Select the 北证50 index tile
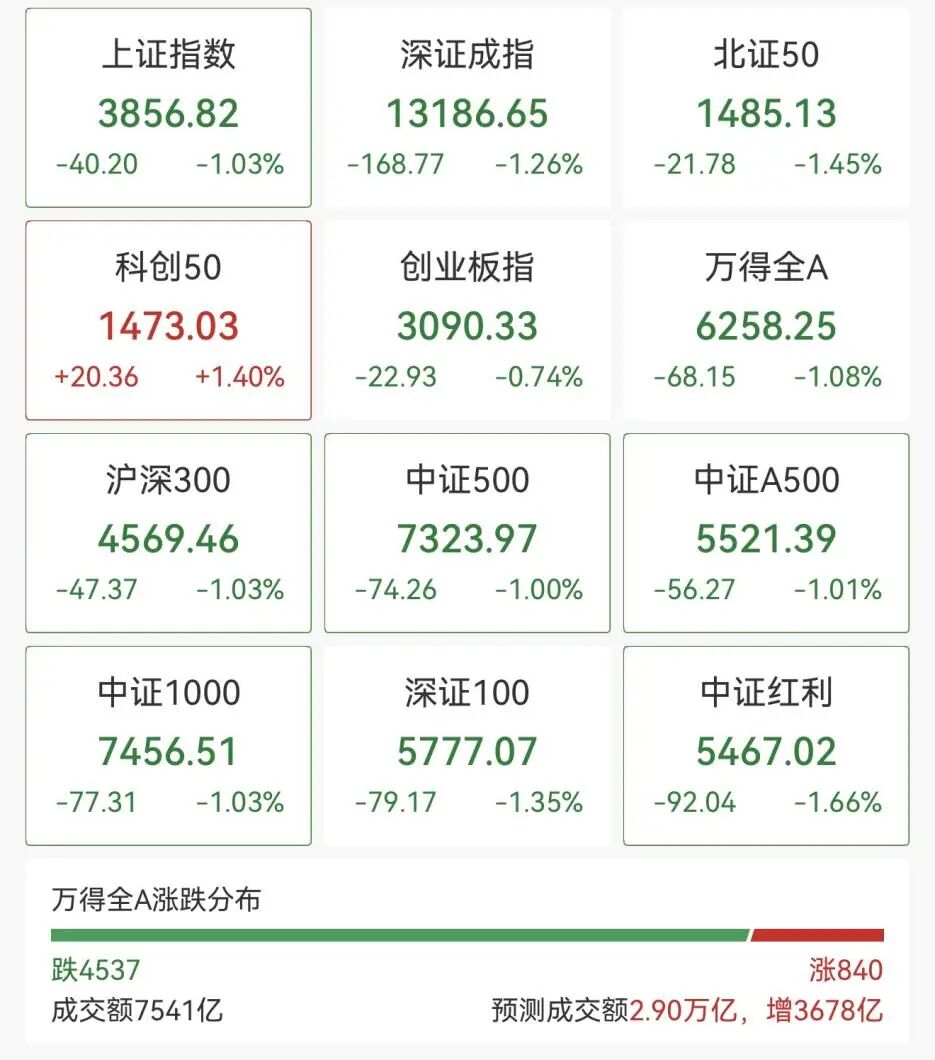The height and width of the screenshot is (1060, 935). [766, 108]
